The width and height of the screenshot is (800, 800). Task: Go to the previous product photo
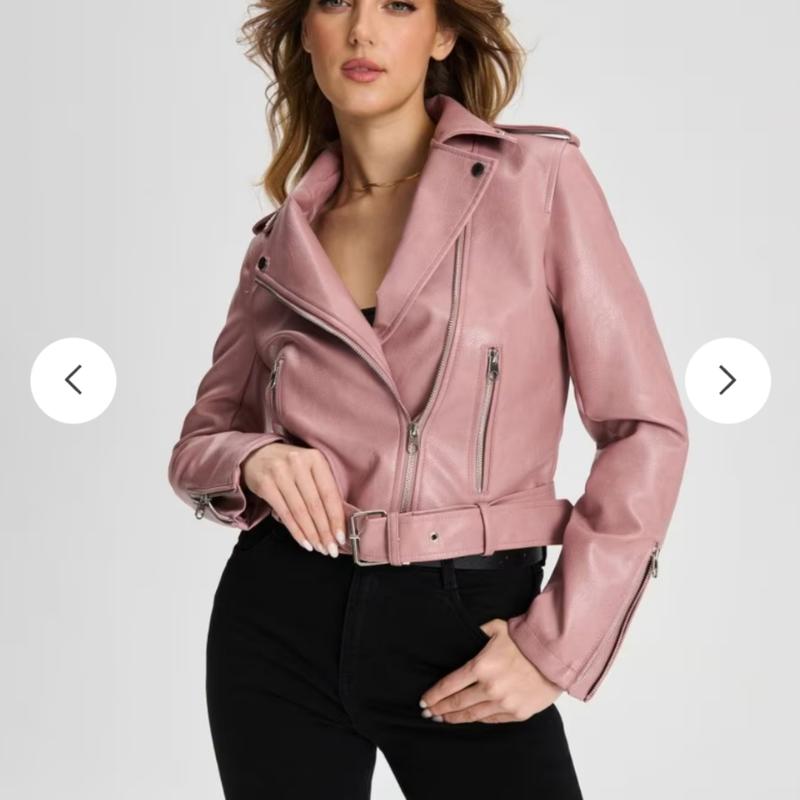point(73,380)
